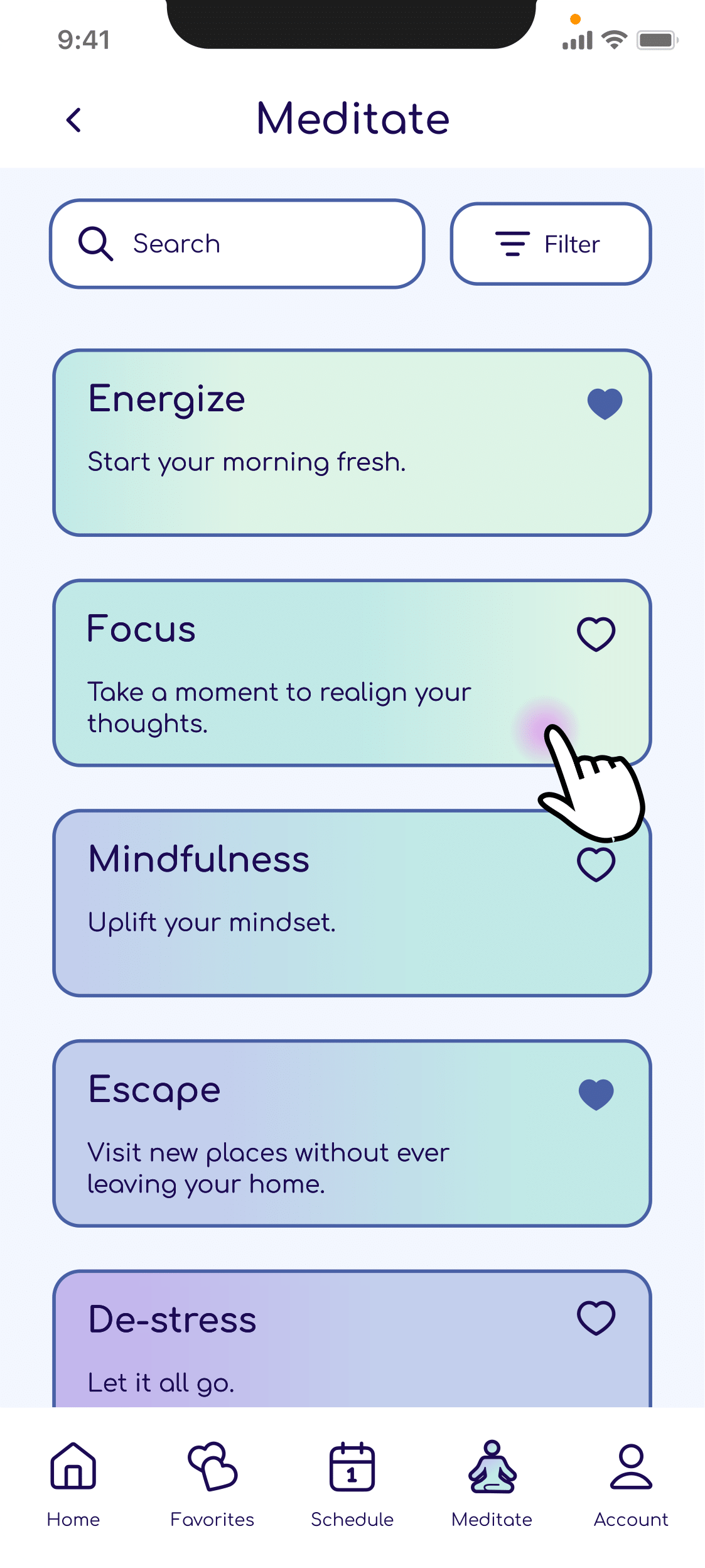Open the Home tab icon

coord(72,1467)
